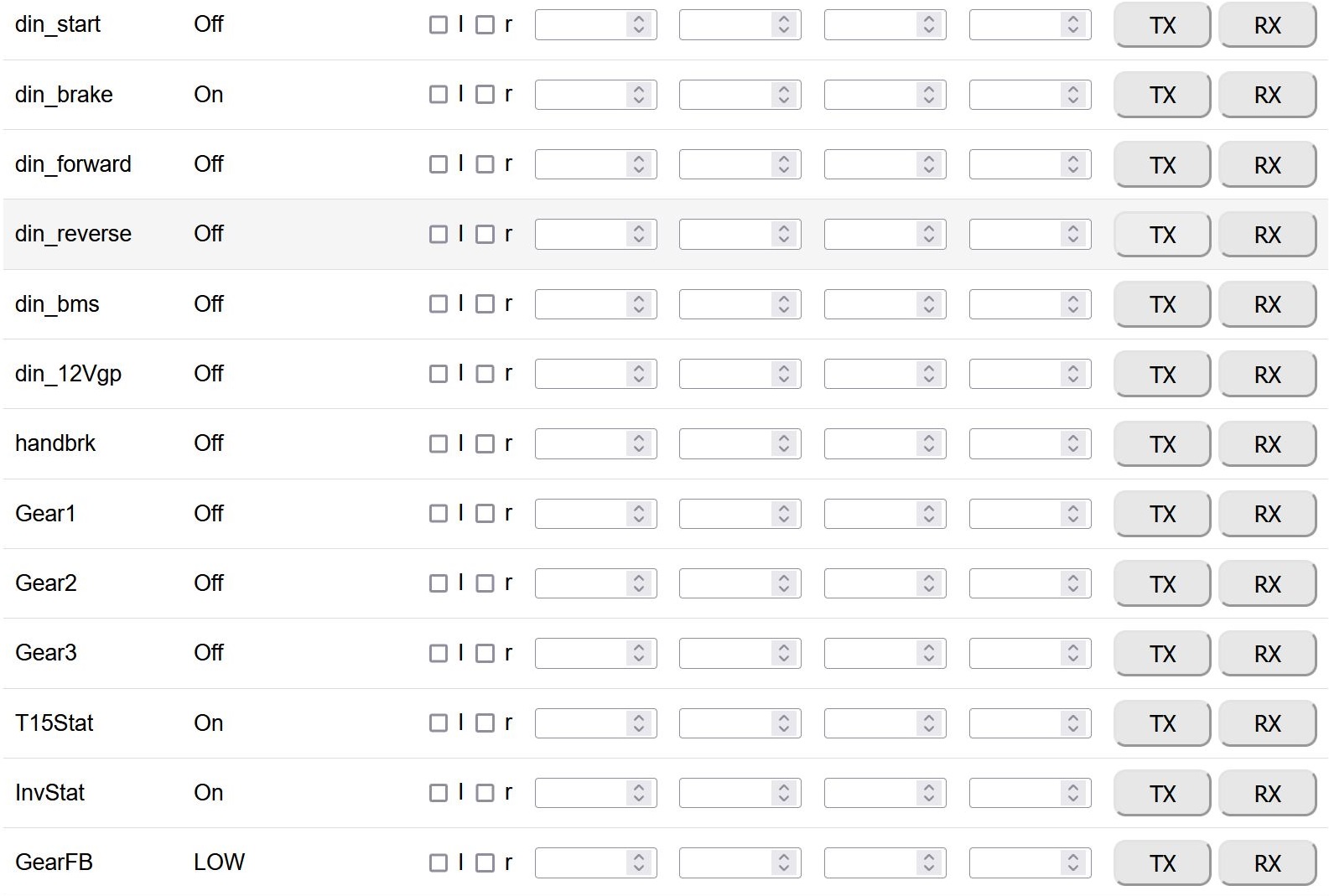1329x896 pixels.
Task: Tap the RX button for handbrk
Action: (1267, 444)
